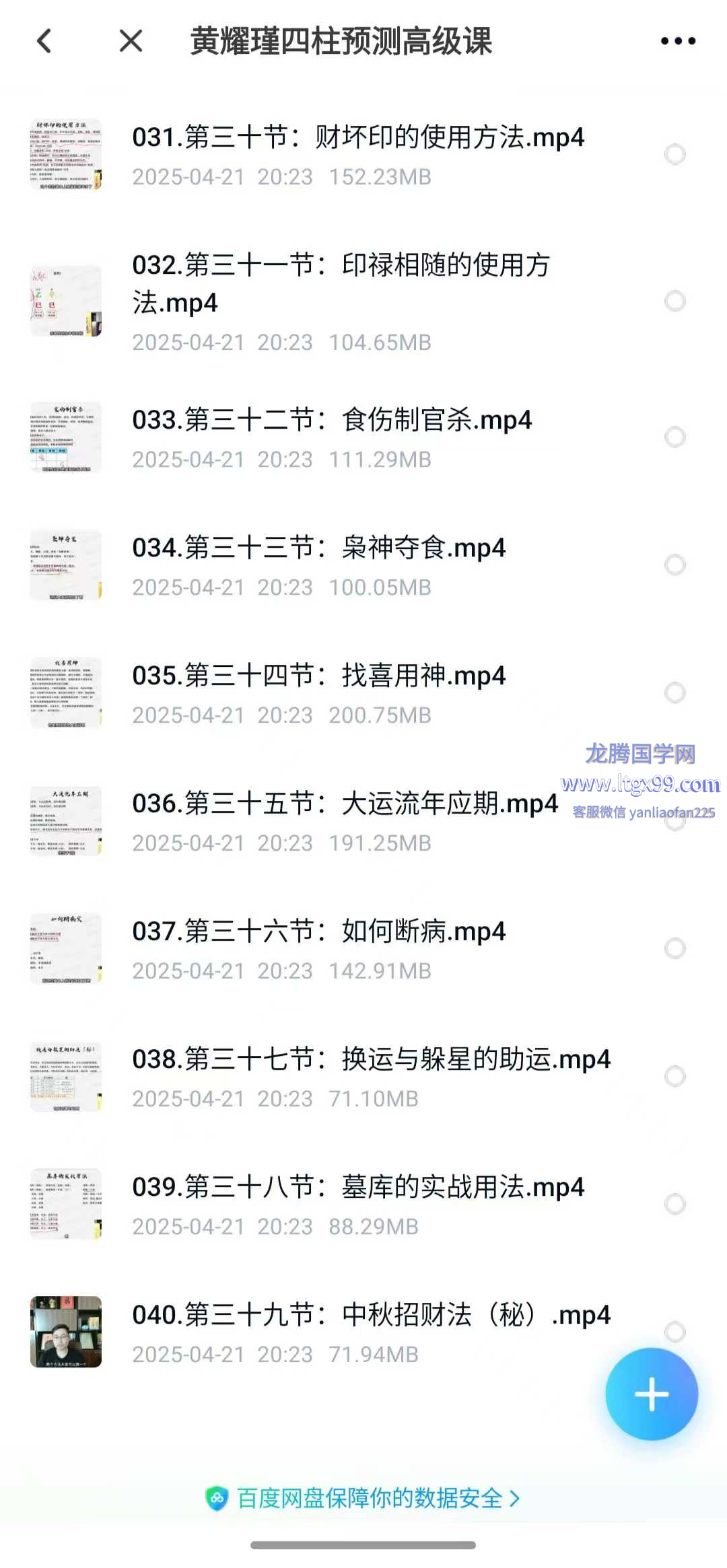Go back using the left arrow
This screenshot has width=727, height=1568.
[44, 41]
